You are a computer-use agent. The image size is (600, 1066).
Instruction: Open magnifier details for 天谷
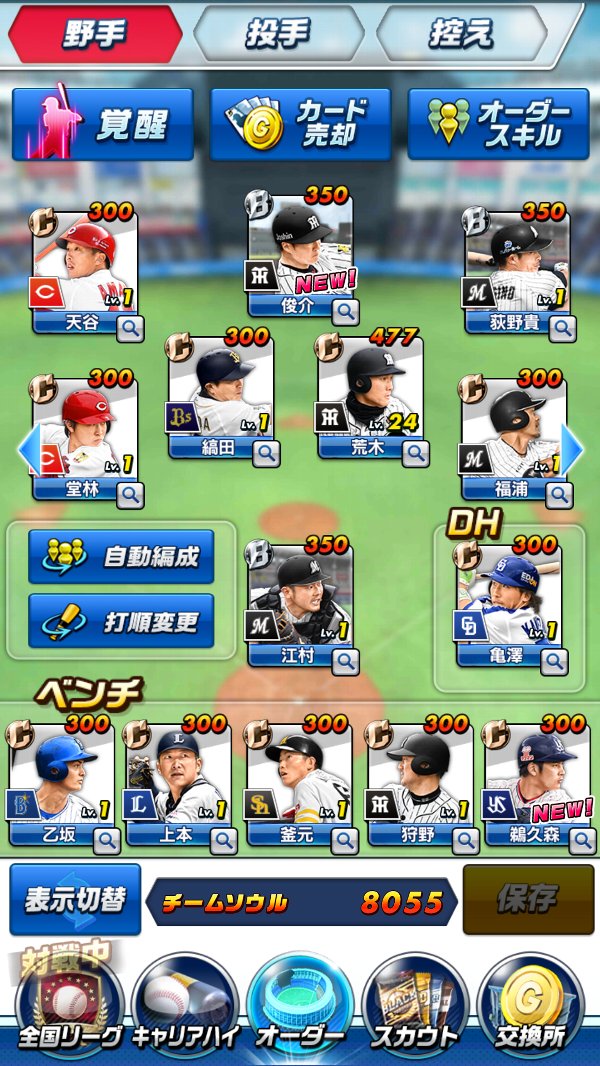coord(130,328)
